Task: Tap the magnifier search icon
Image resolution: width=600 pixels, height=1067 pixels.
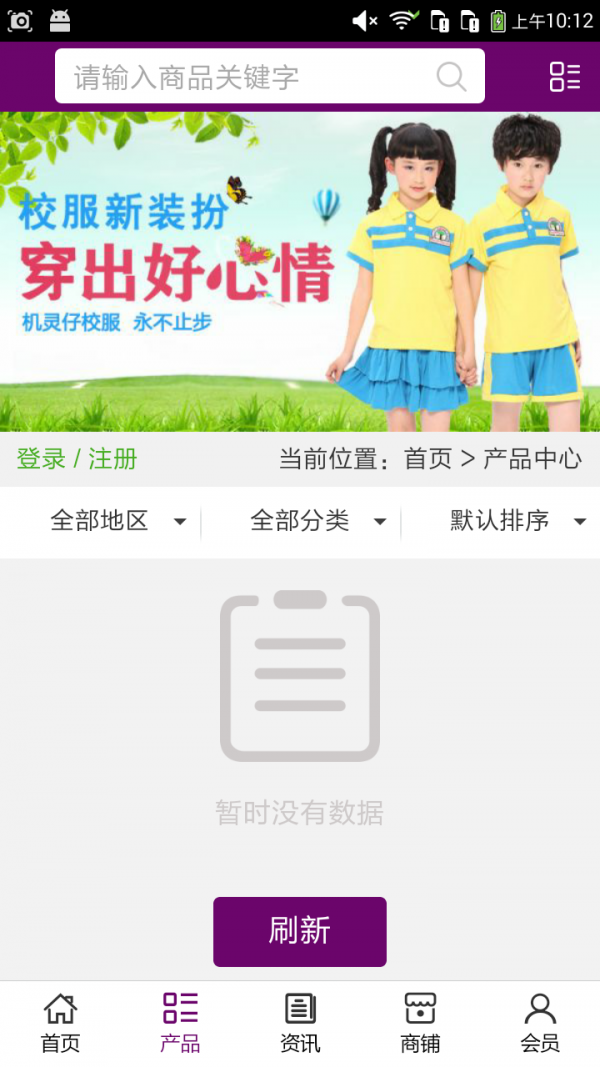Action: click(x=451, y=77)
